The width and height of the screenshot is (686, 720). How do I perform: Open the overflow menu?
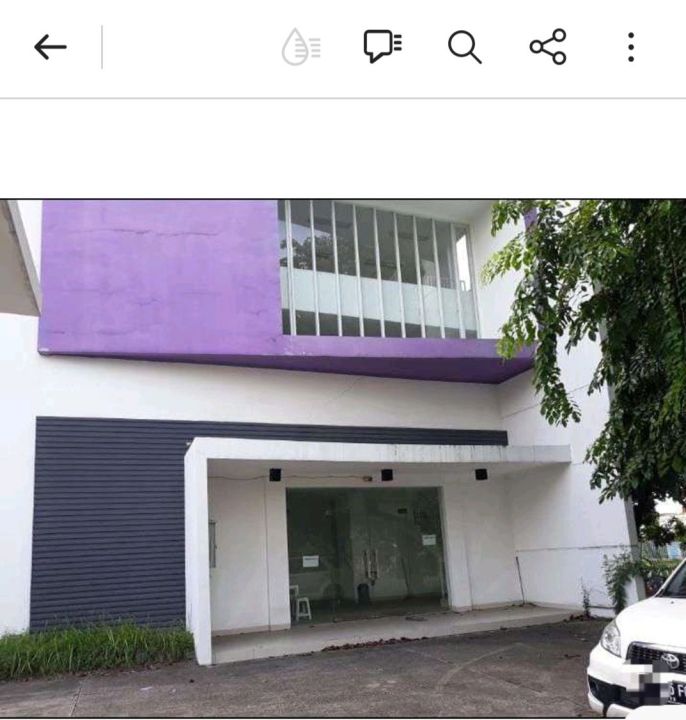630,47
